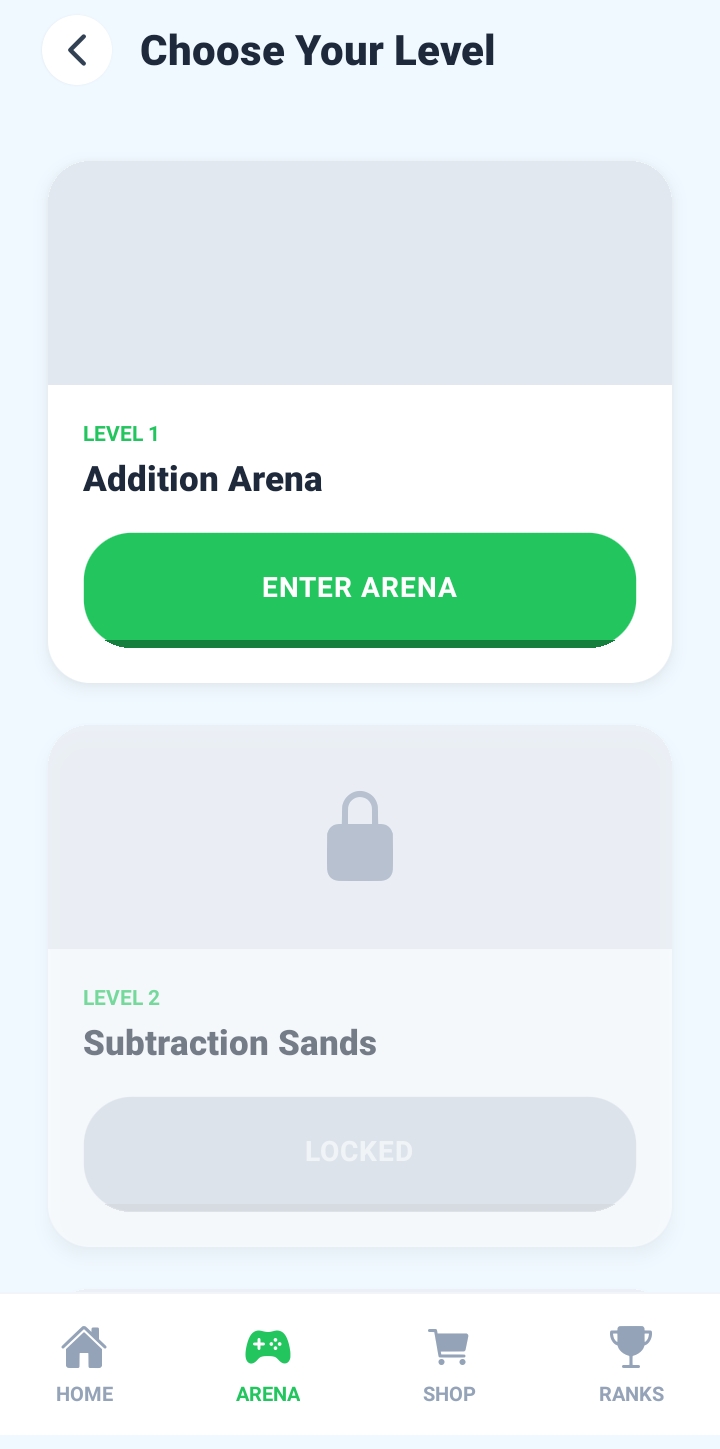
Task: Go back using the arrow button
Action: point(77,50)
